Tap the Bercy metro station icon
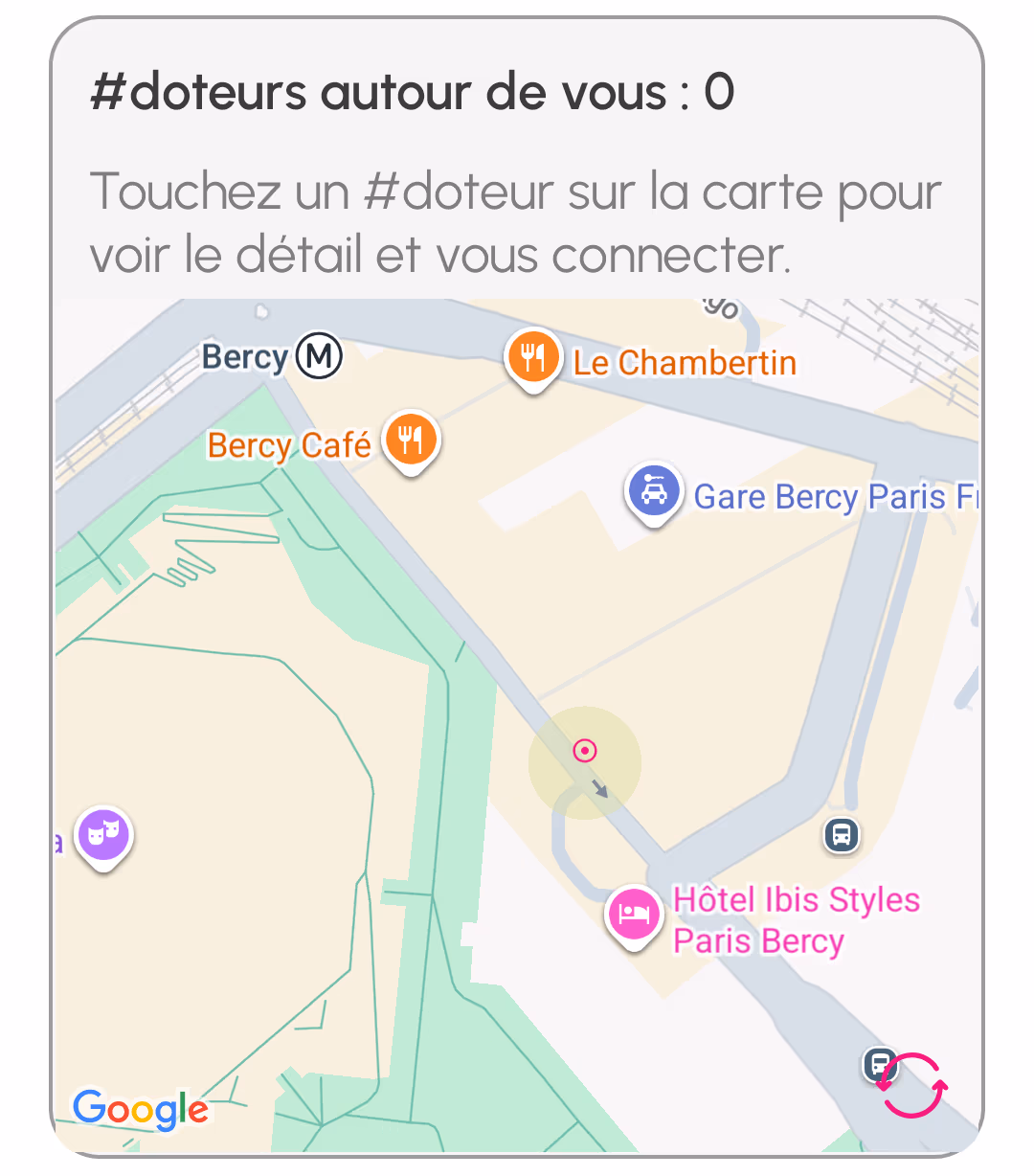This screenshot has width=1034, height=1176. [319, 357]
